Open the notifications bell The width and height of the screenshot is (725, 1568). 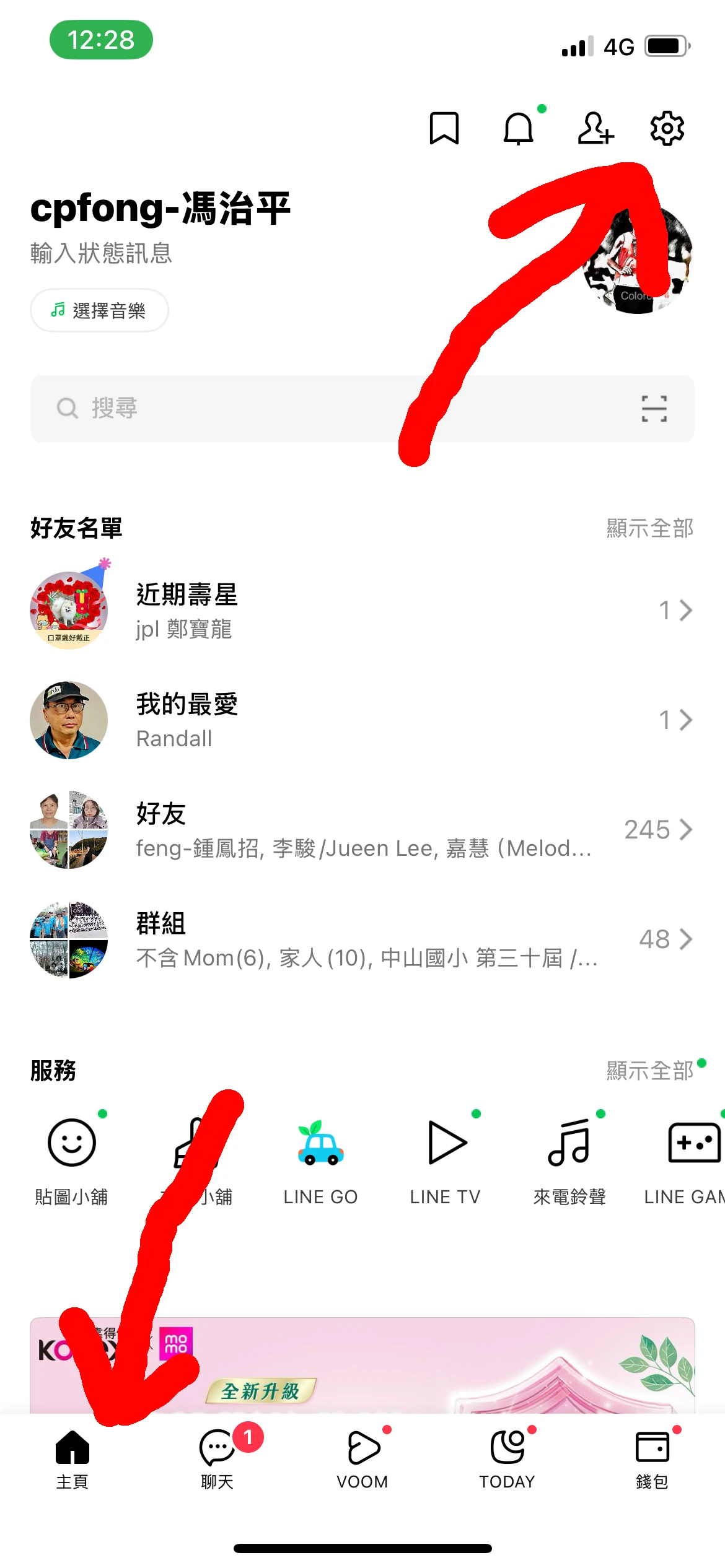click(x=518, y=129)
